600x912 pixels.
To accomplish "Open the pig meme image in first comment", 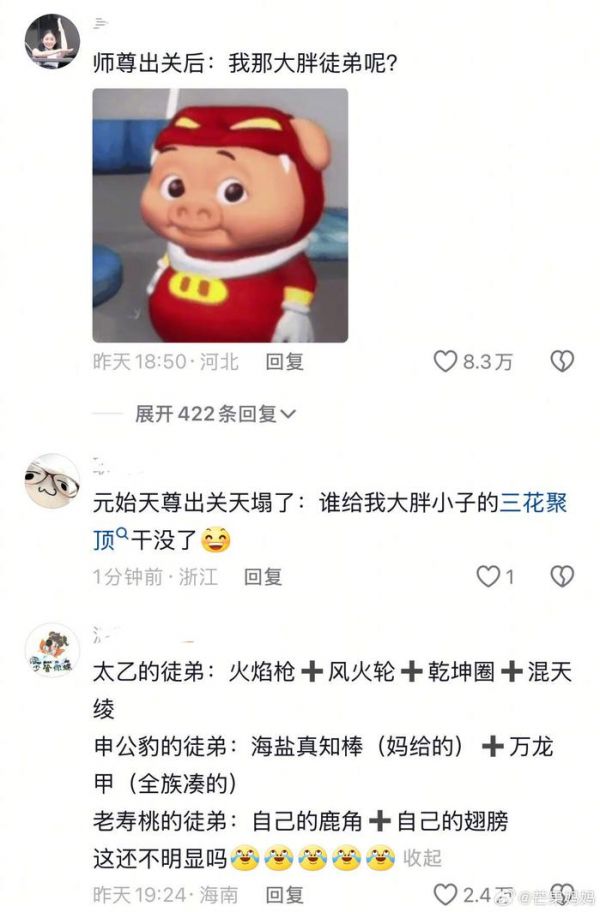I will pos(220,215).
